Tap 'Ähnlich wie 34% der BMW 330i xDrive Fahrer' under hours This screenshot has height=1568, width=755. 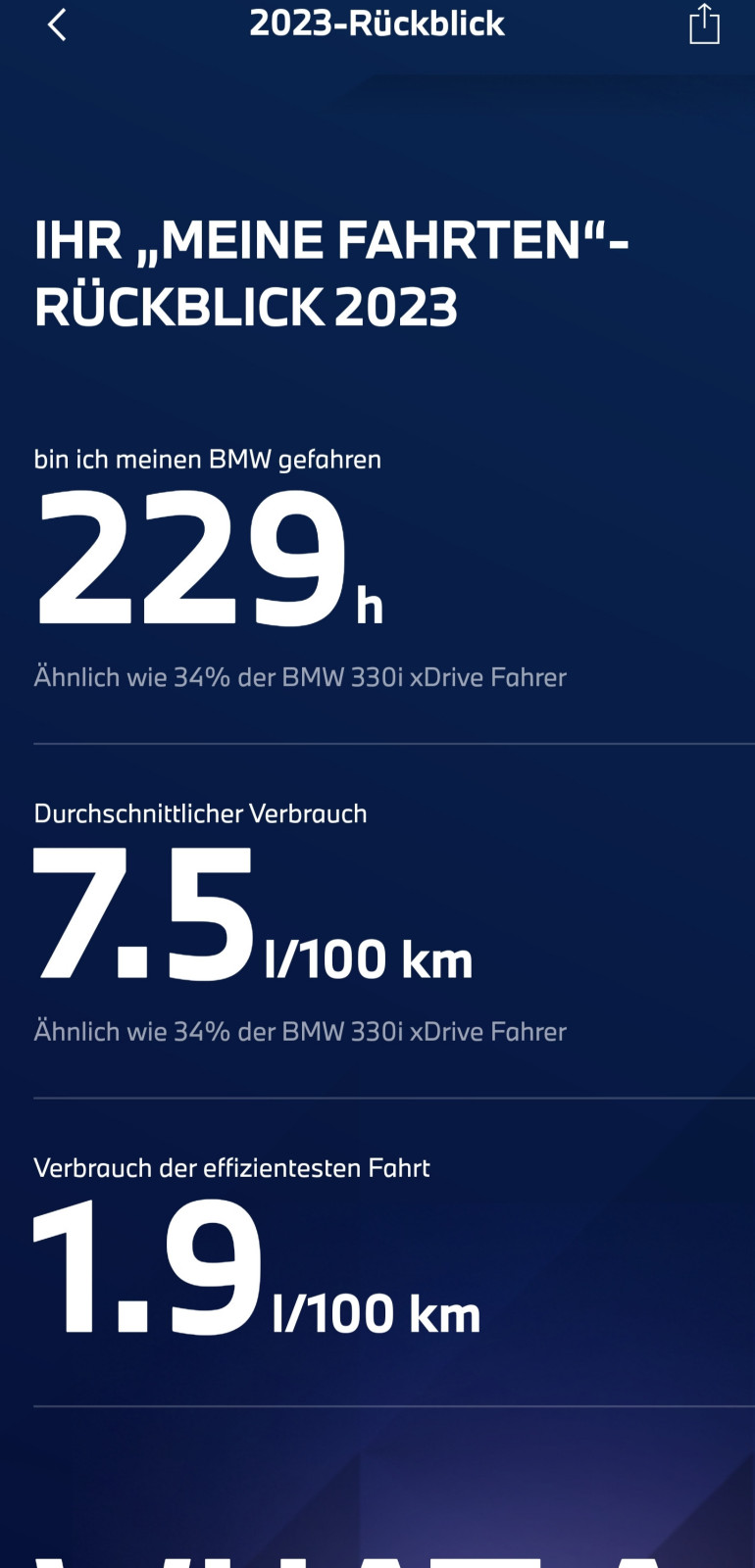point(300,676)
